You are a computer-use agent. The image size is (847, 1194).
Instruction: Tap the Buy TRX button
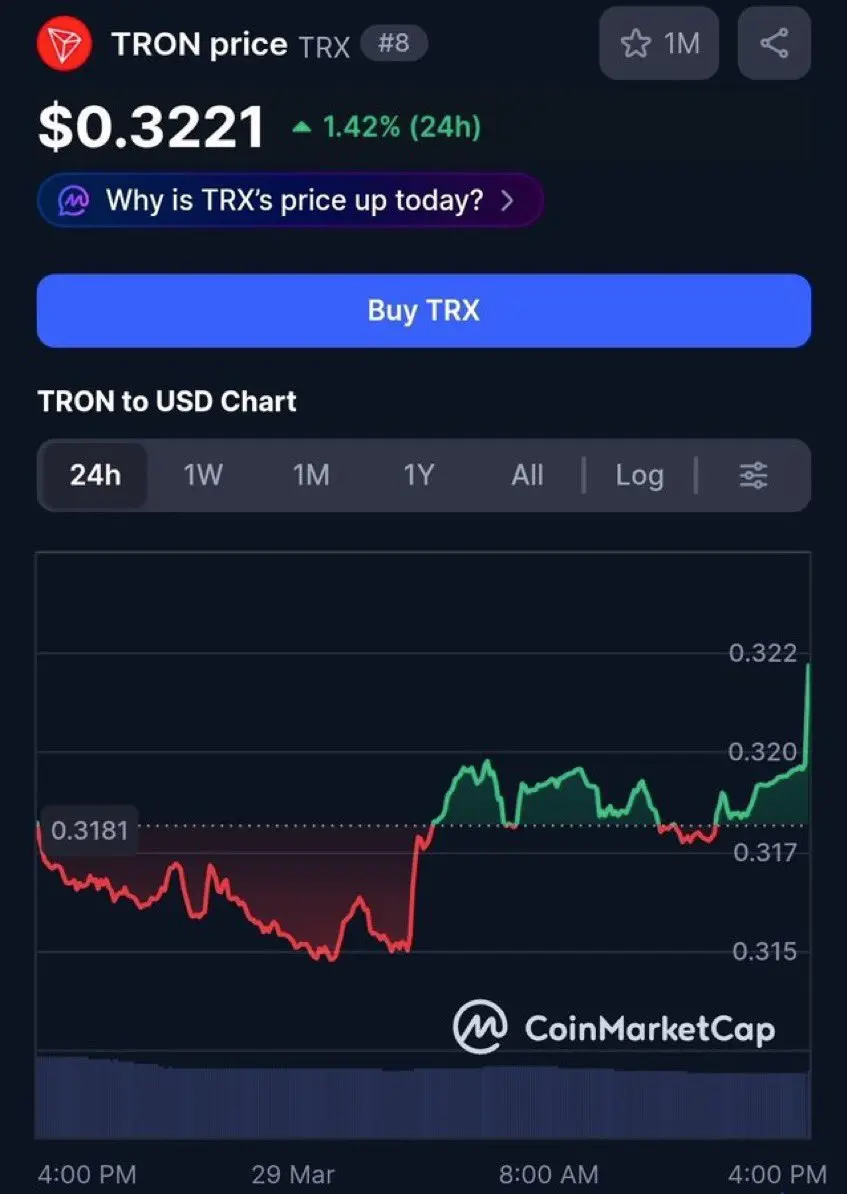(x=423, y=311)
